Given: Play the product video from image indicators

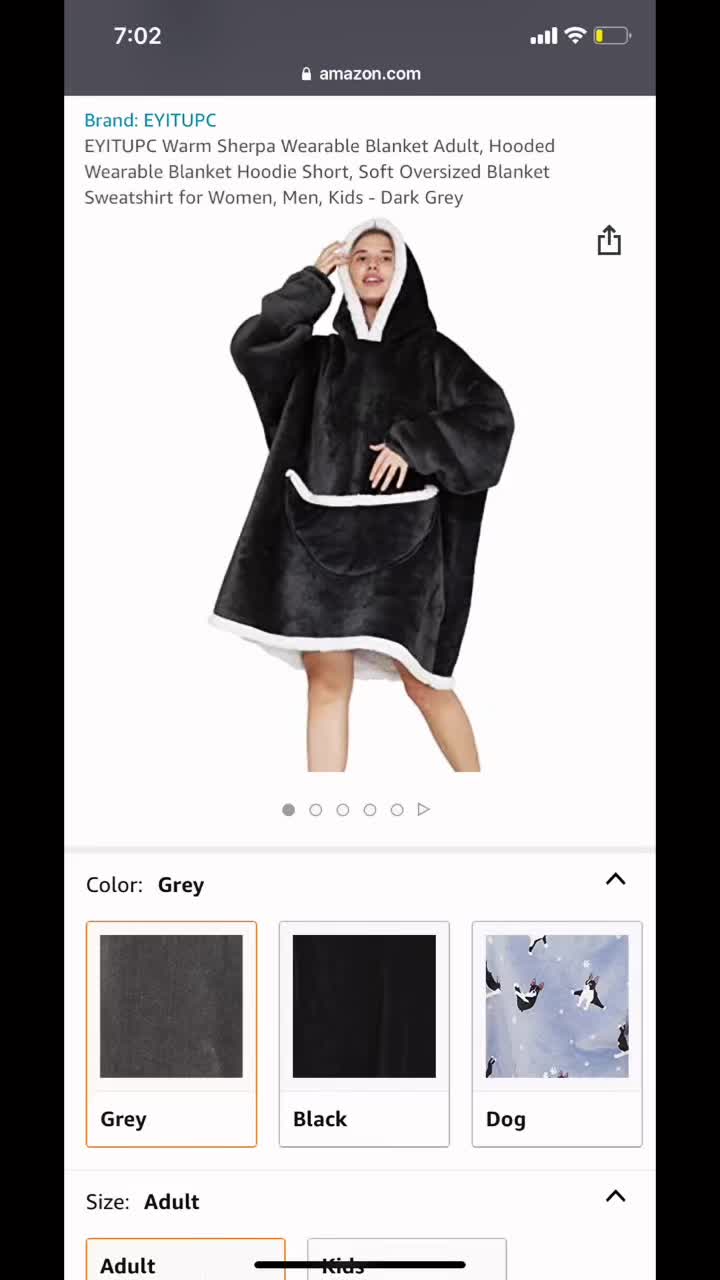Looking at the screenshot, I should point(424,809).
